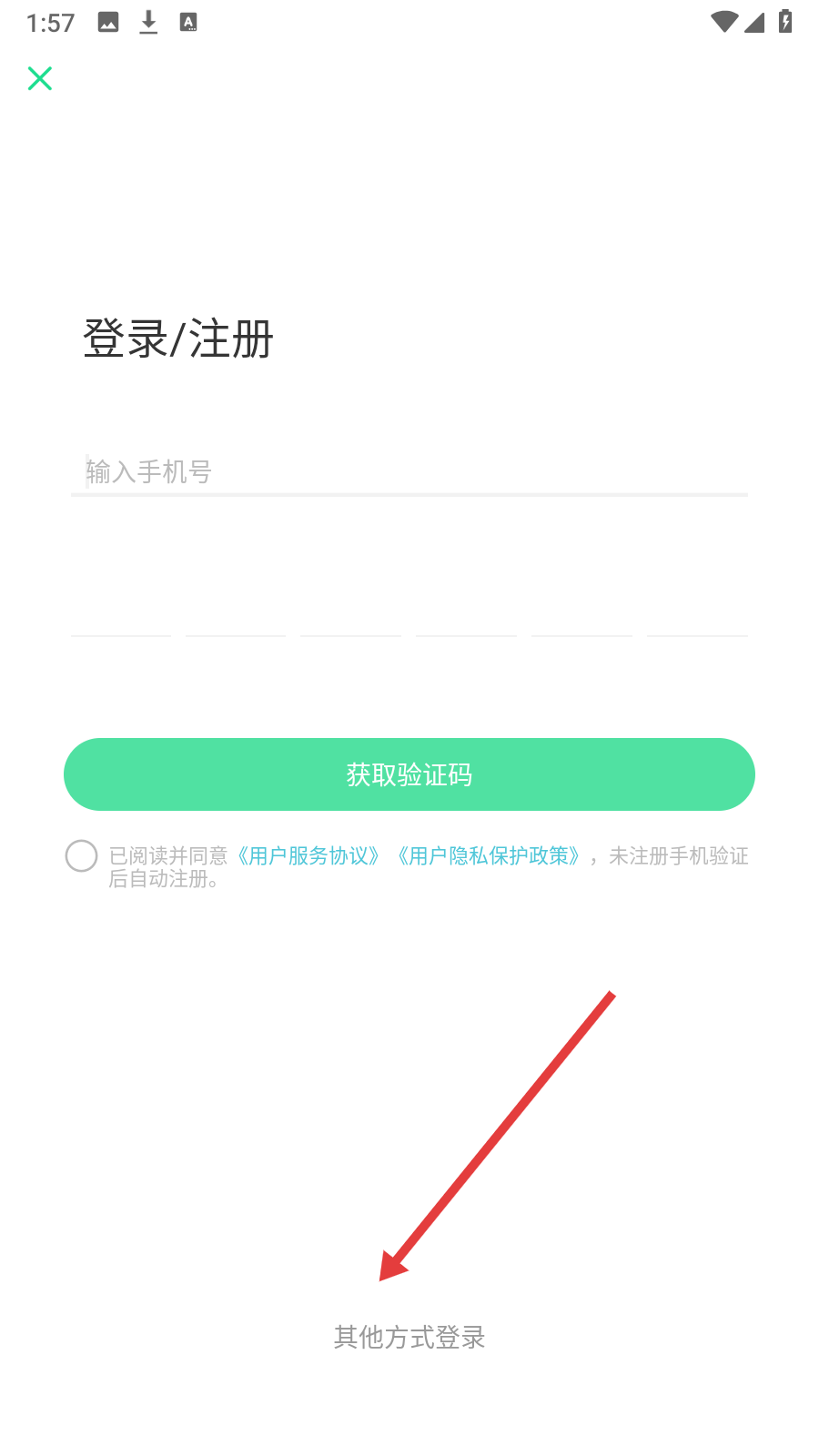
Task: Tap 获取验证码 to get verification code
Action: tap(409, 774)
